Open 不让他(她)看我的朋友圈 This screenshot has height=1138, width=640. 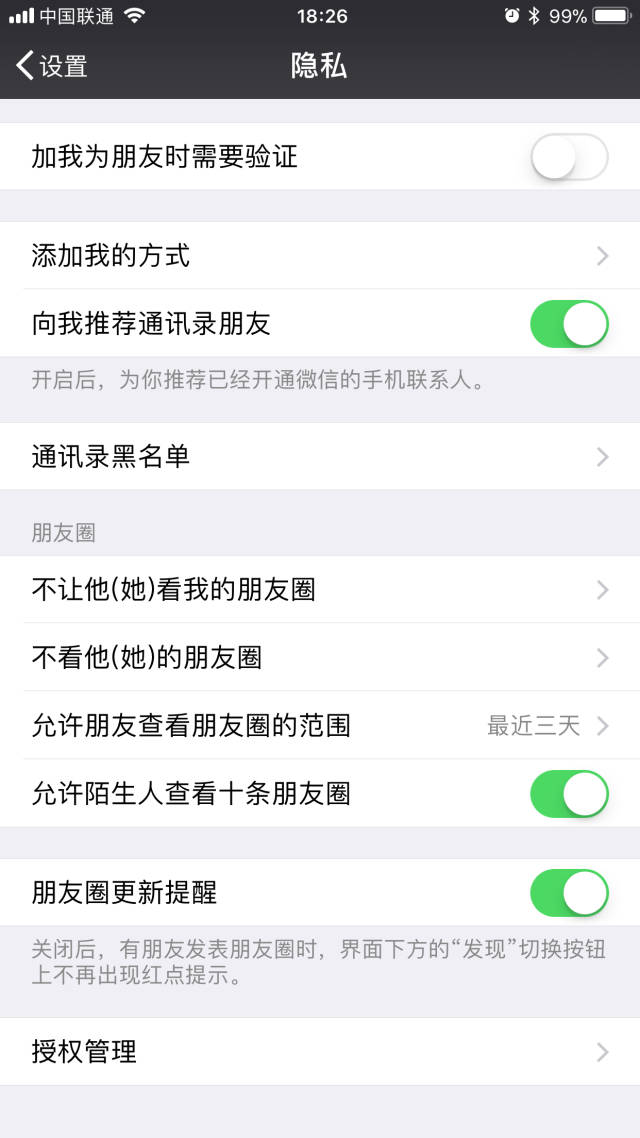[320, 590]
